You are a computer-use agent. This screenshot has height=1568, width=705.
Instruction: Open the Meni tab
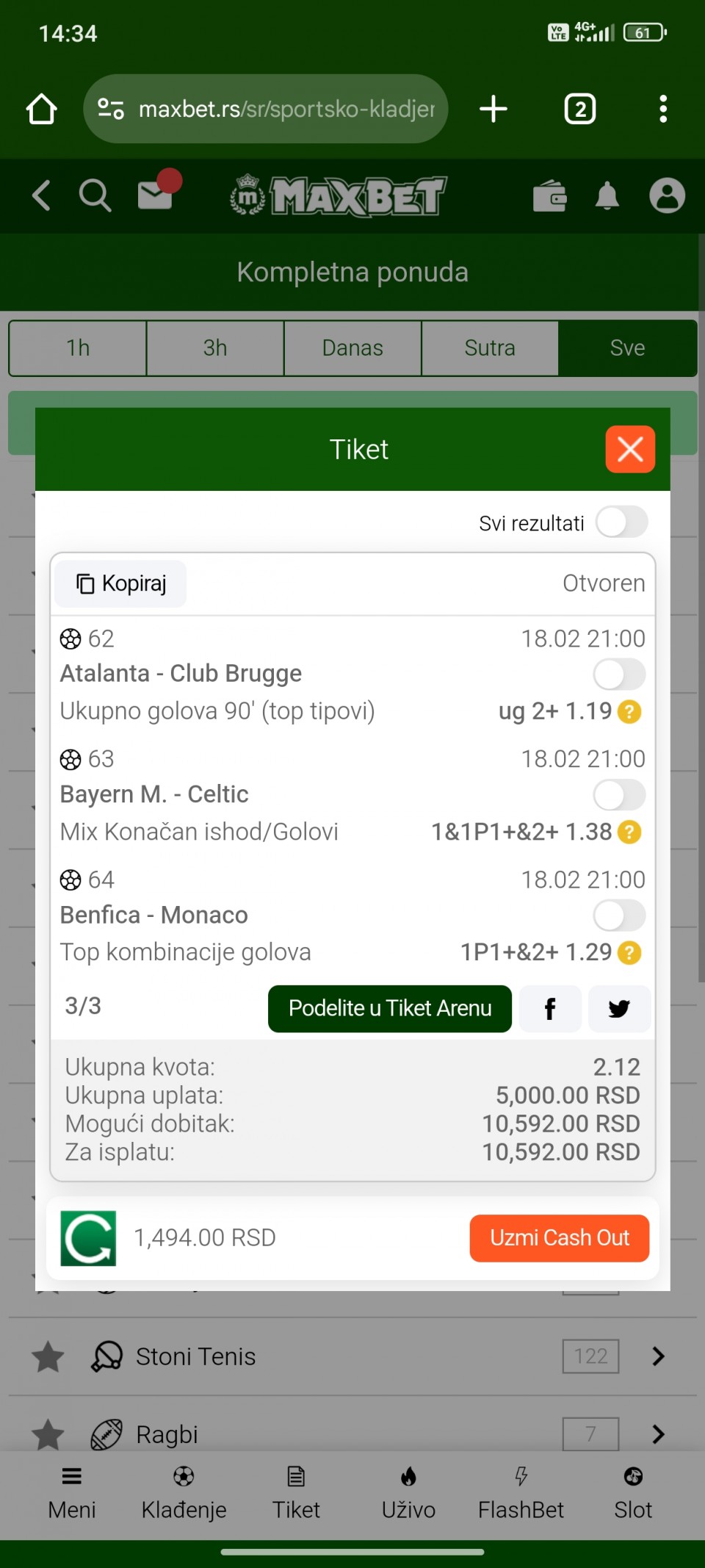(x=72, y=1493)
